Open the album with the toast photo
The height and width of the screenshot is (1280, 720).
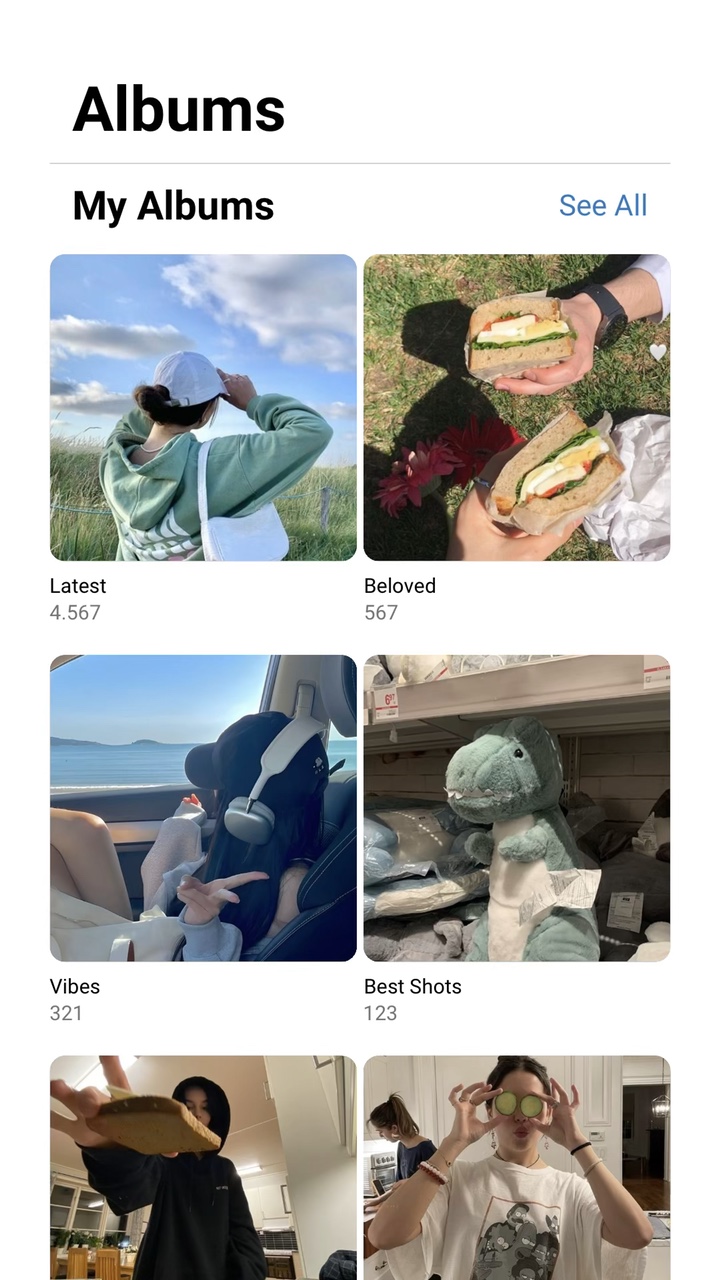click(x=203, y=1167)
